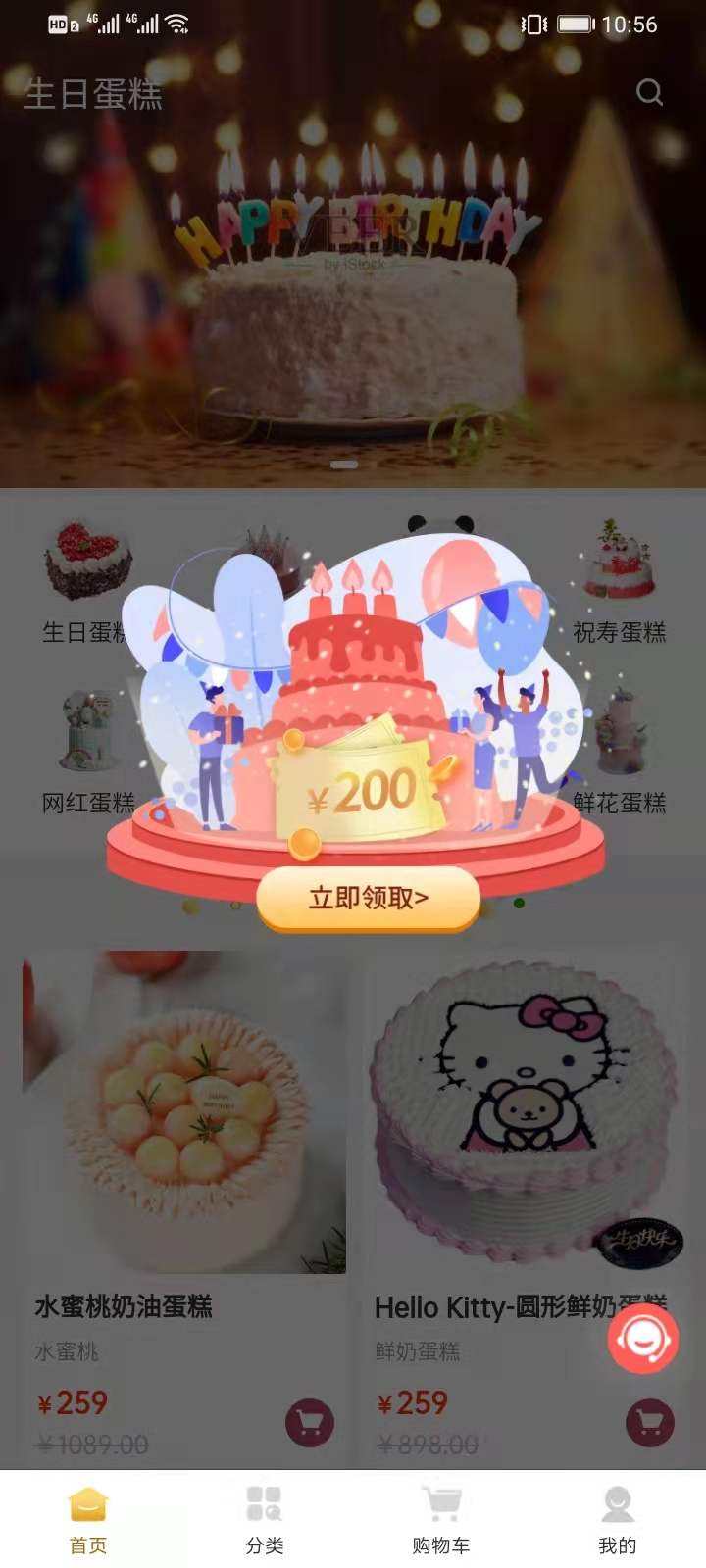Open the 鲜花蛋糕 category

[620, 752]
